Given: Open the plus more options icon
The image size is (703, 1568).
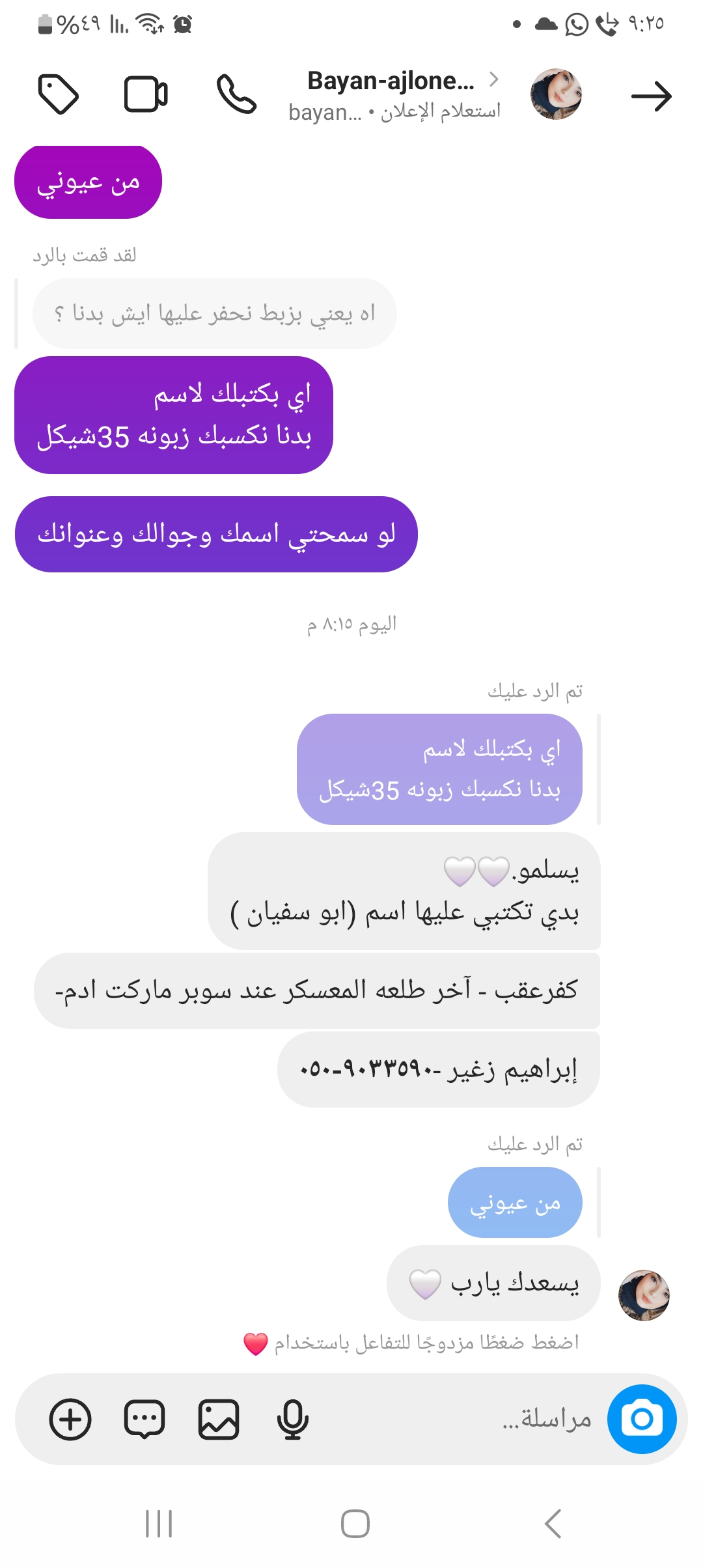Looking at the screenshot, I should point(70,1419).
